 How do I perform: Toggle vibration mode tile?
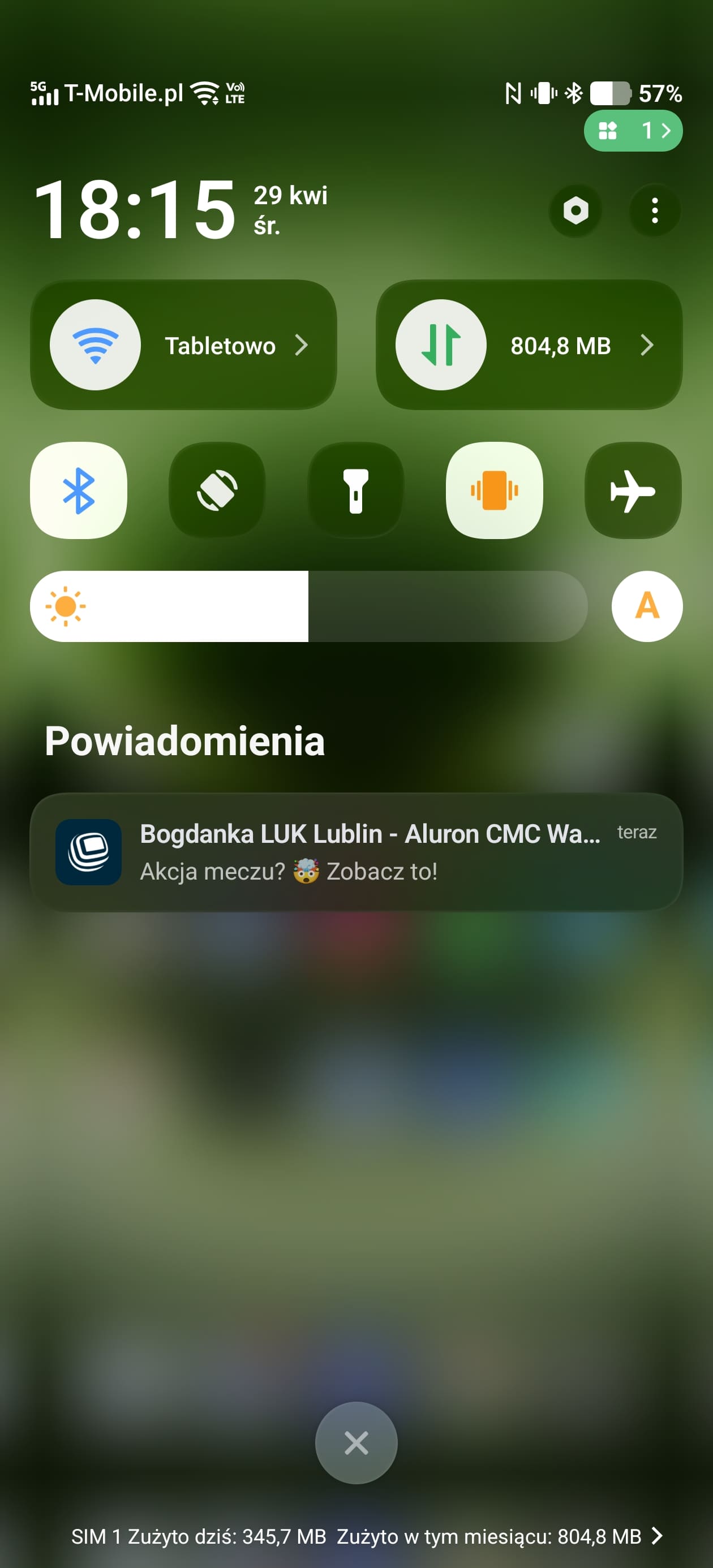(x=495, y=490)
